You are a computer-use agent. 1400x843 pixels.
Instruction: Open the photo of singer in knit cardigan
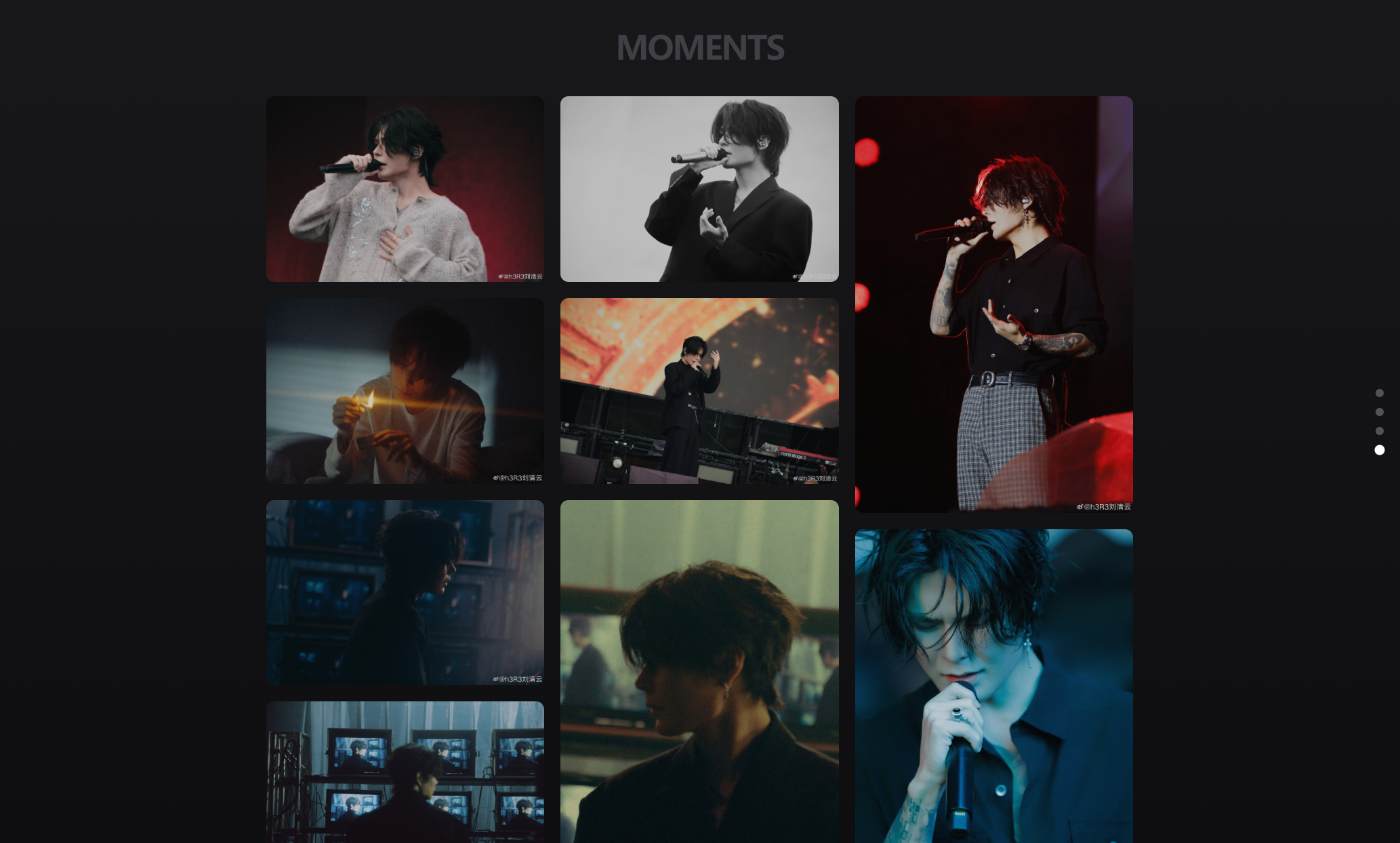[x=405, y=188]
